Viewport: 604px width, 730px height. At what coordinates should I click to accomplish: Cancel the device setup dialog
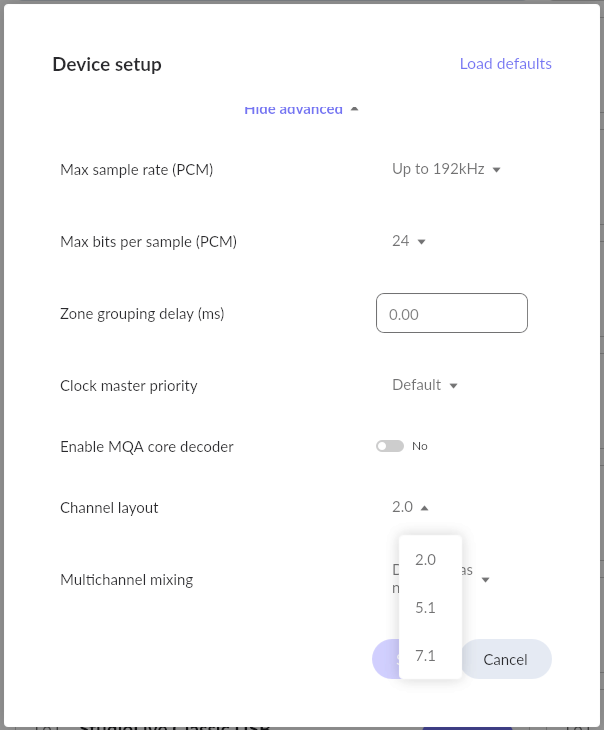tap(506, 659)
